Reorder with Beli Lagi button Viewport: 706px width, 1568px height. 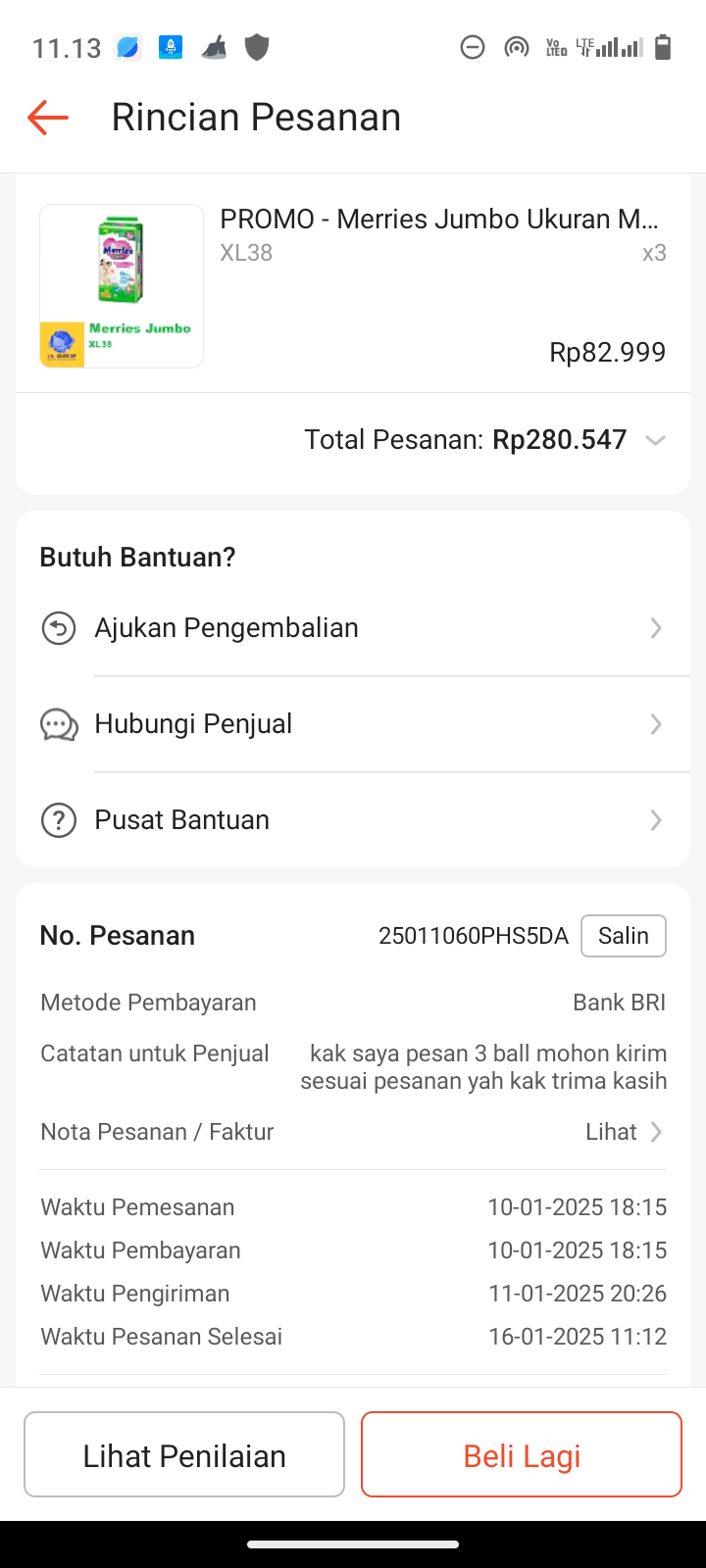[522, 1455]
